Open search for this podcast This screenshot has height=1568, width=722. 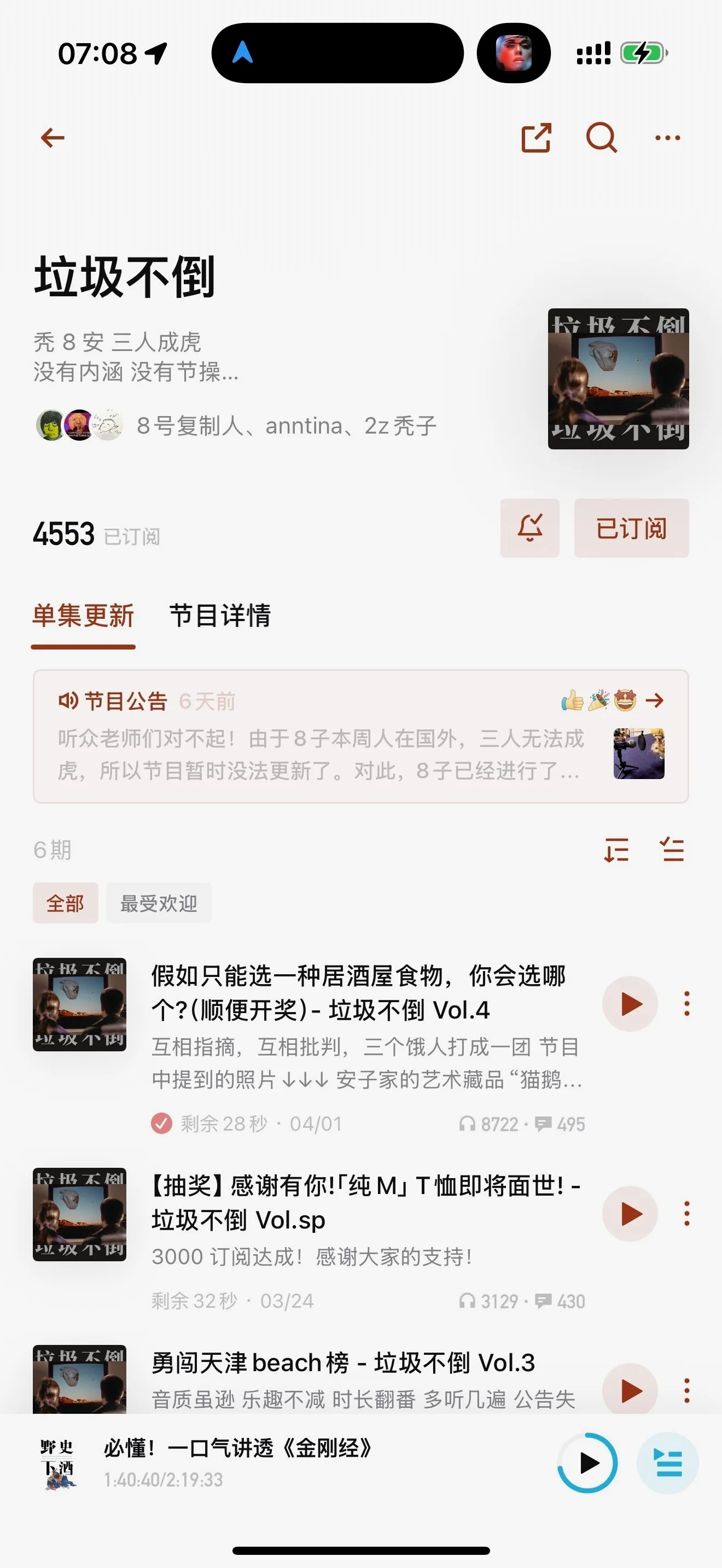click(x=602, y=138)
